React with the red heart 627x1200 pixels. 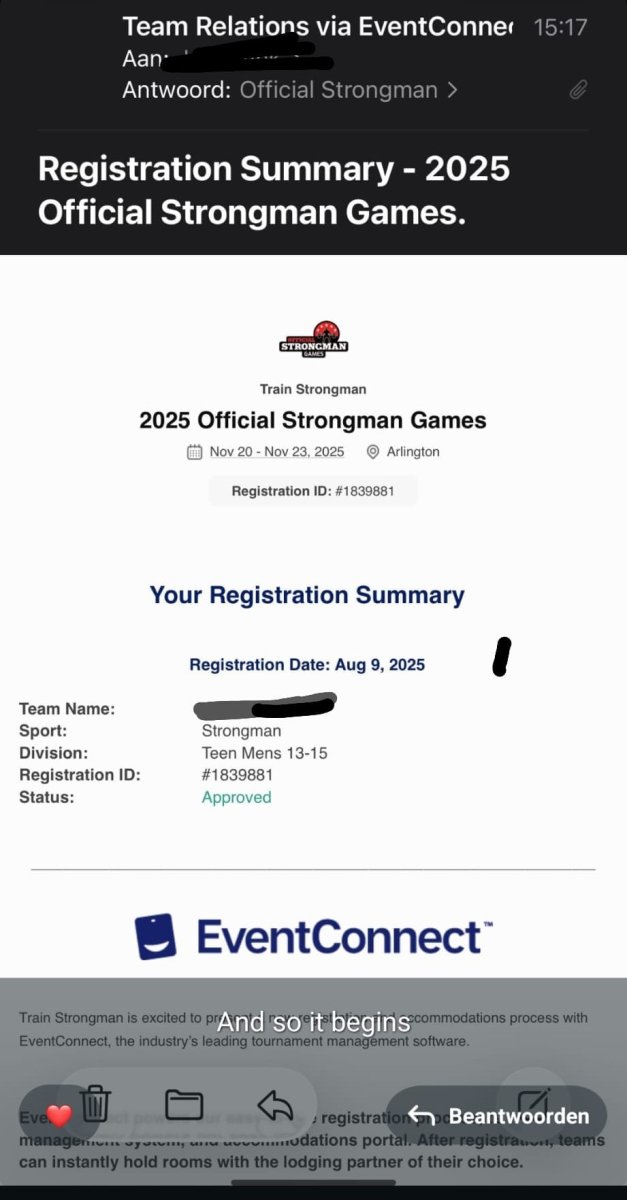coord(59,1116)
